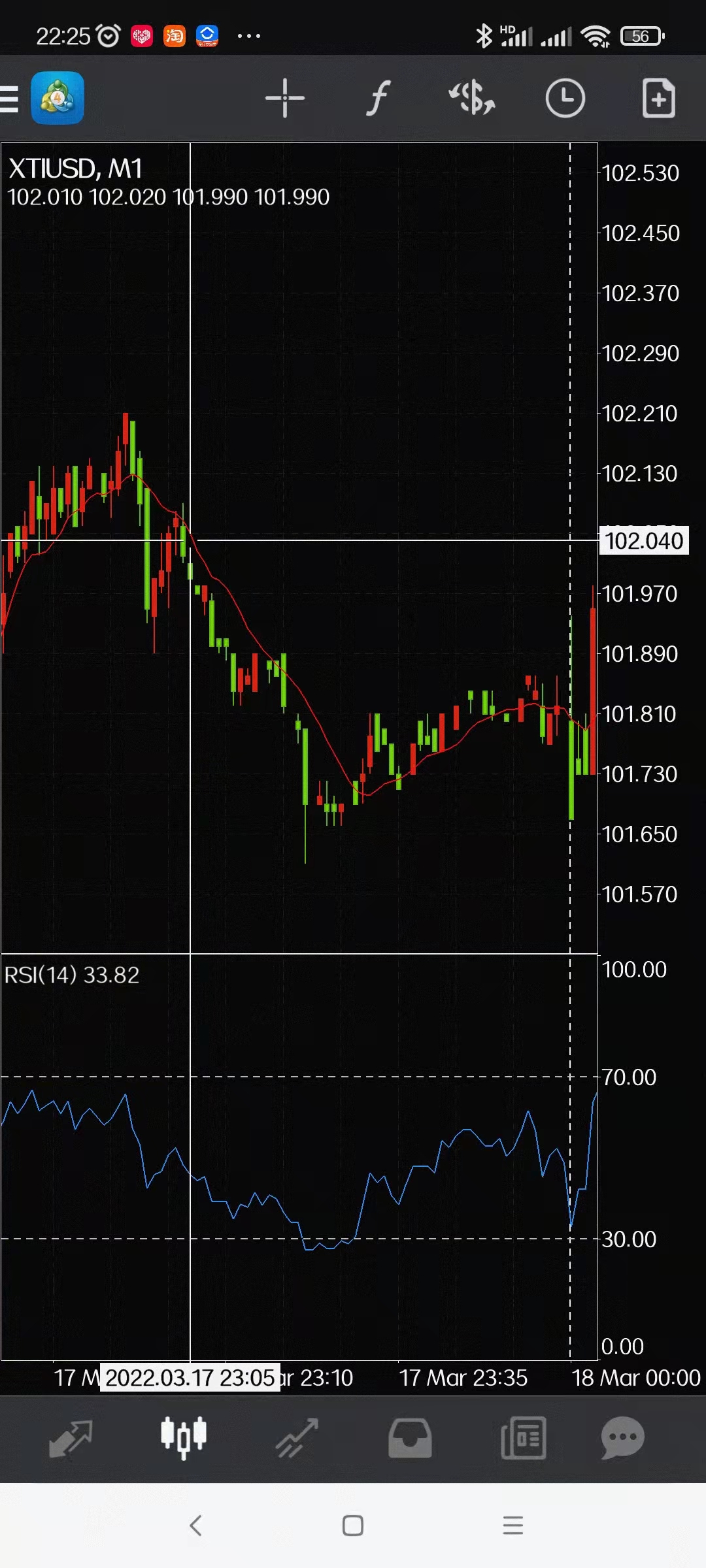The width and height of the screenshot is (706, 1568).
Task: Switch to the News tab
Action: tap(523, 1438)
